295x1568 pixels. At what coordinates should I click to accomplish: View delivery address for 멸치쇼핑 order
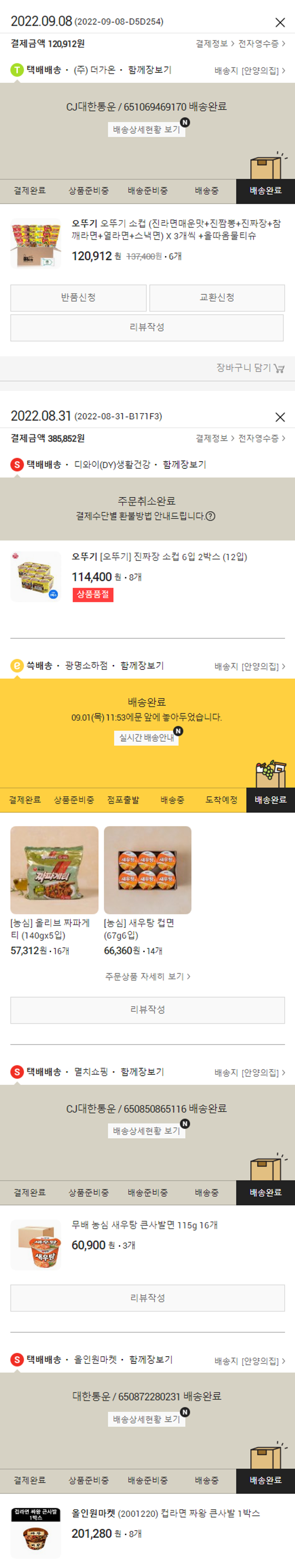click(x=249, y=1072)
